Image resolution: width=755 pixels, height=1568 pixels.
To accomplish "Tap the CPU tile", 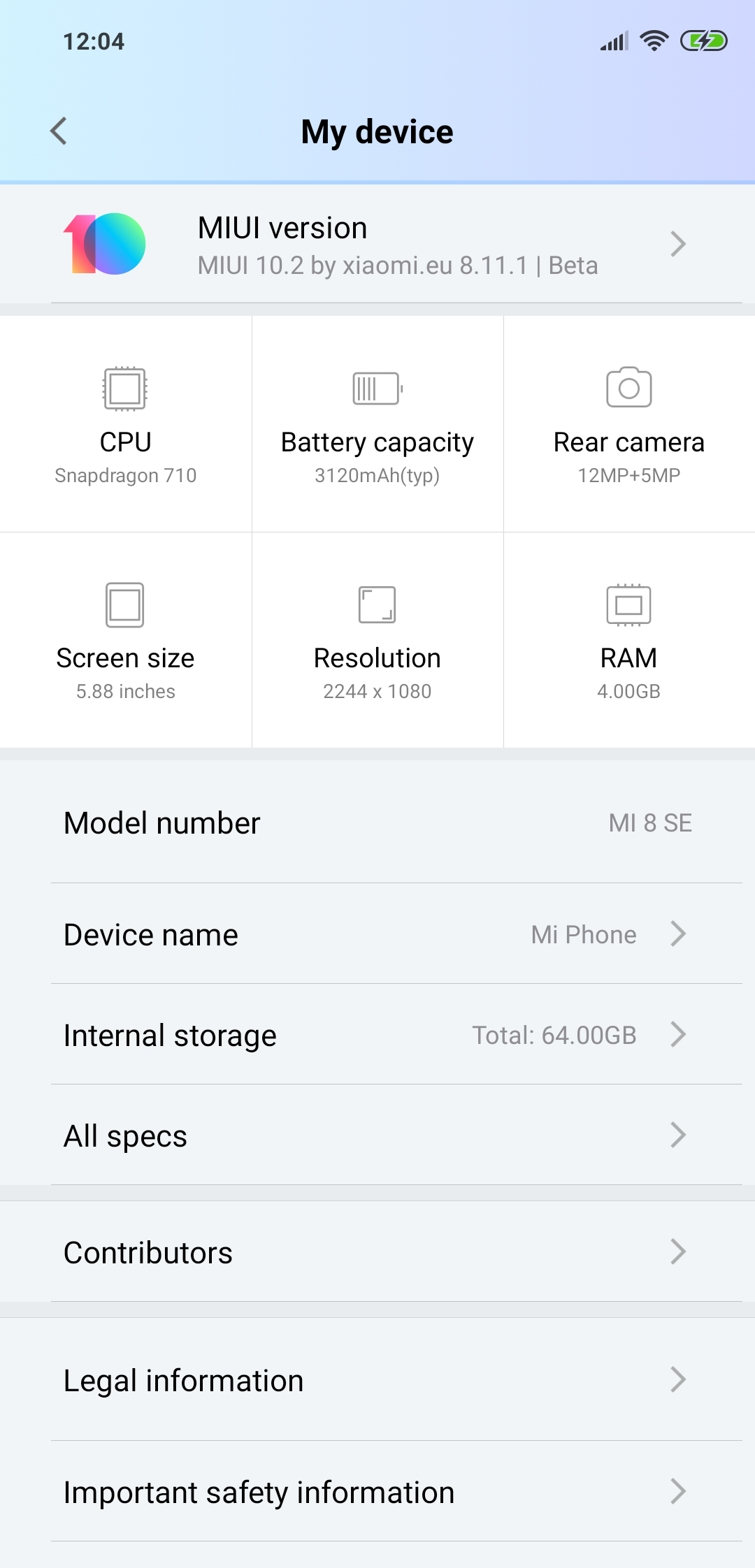I will click(126, 424).
